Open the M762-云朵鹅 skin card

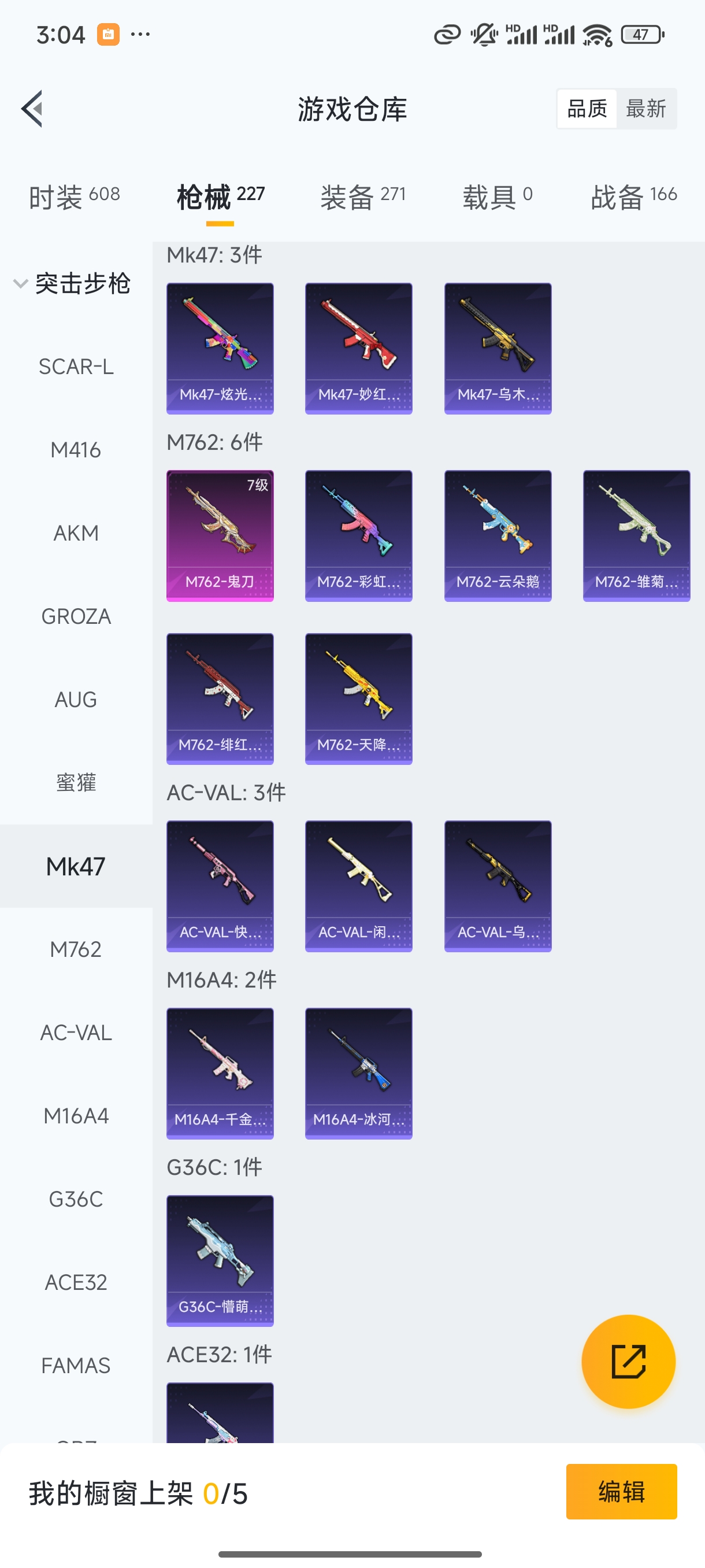pyautogui.click(x=498, y=535)
